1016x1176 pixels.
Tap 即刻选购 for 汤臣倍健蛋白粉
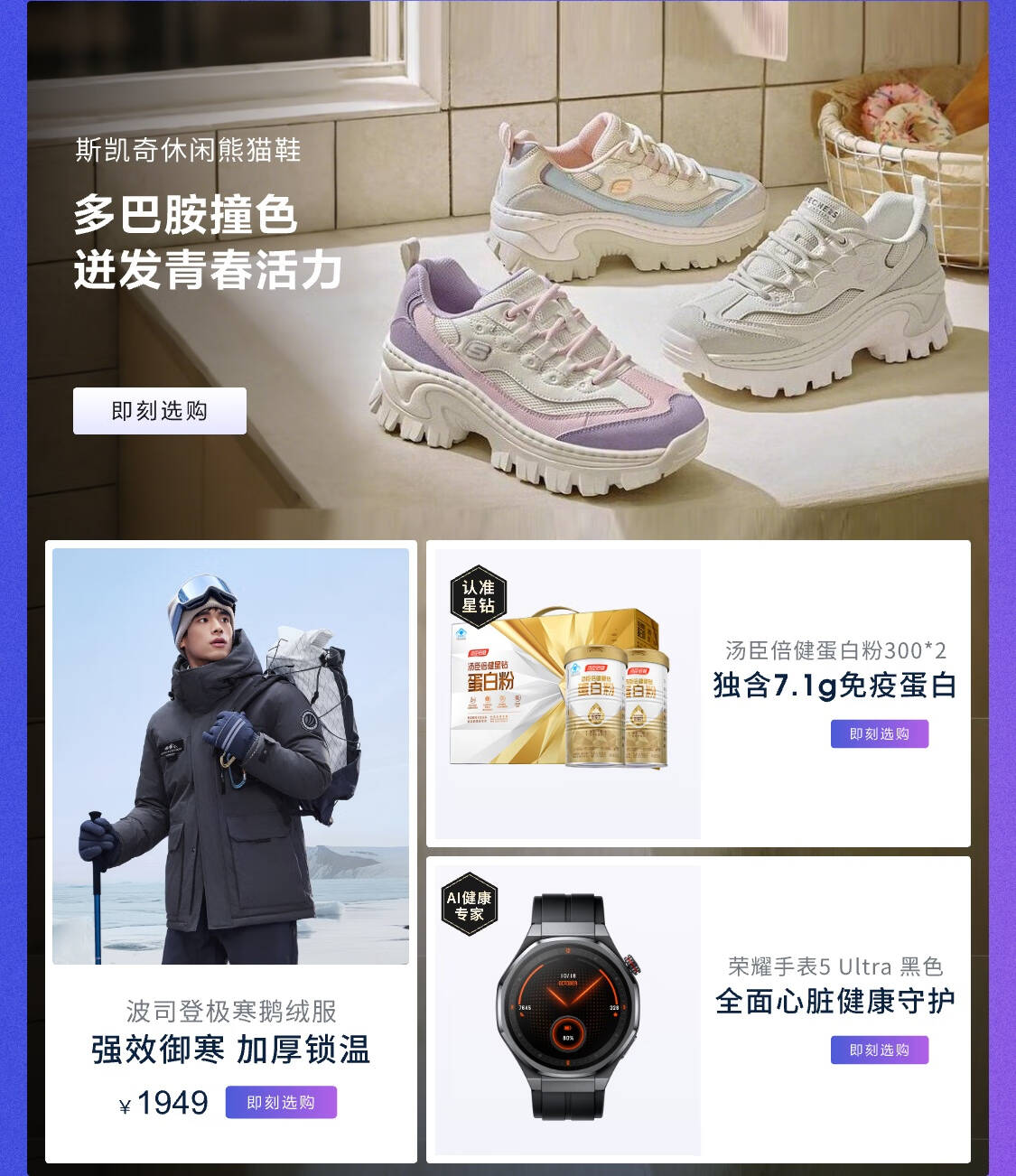pyautogui.click(x=879, y=733)
